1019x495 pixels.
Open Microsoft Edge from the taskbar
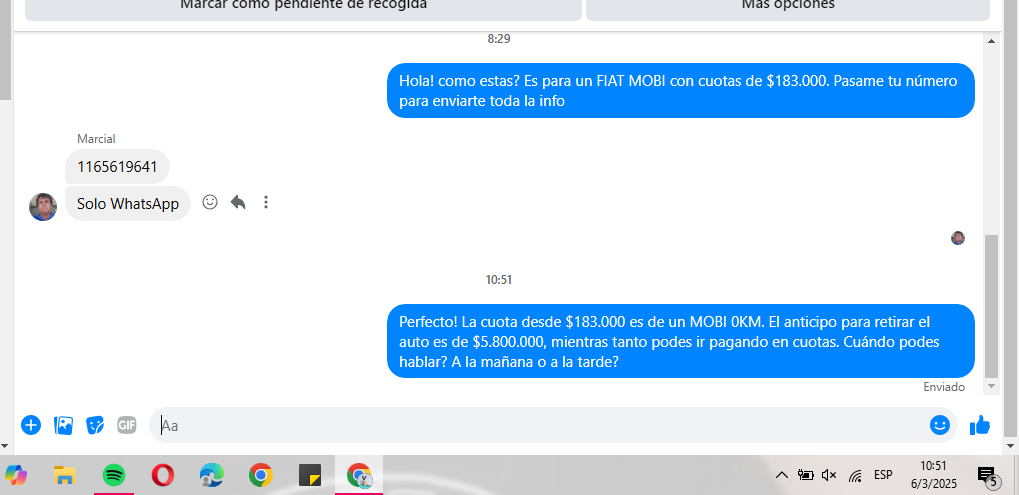pyautogui.click(x=211, y=475)
